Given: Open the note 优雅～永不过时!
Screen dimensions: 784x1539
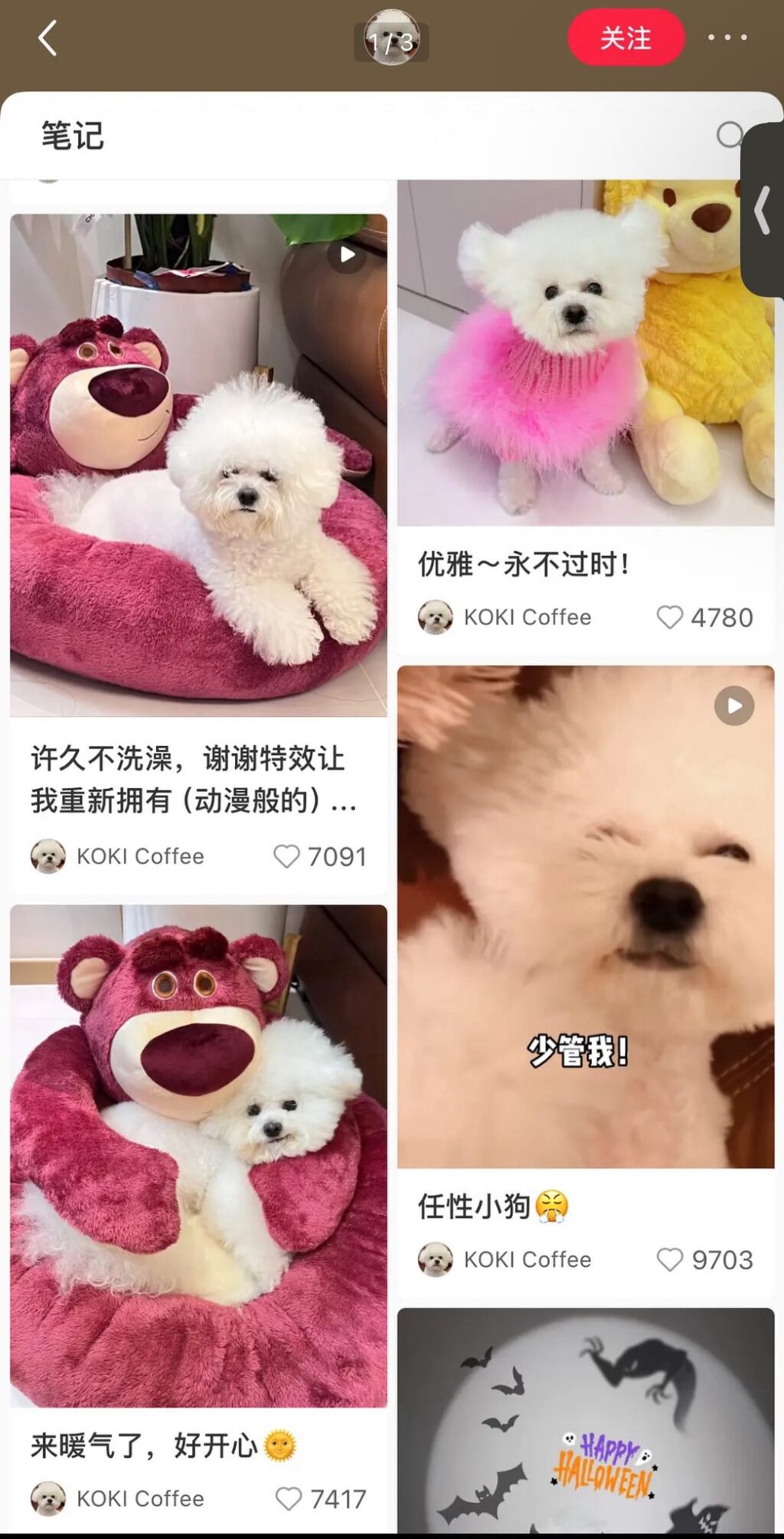Looking at the screenshot, I should click(x=585, y=354).
